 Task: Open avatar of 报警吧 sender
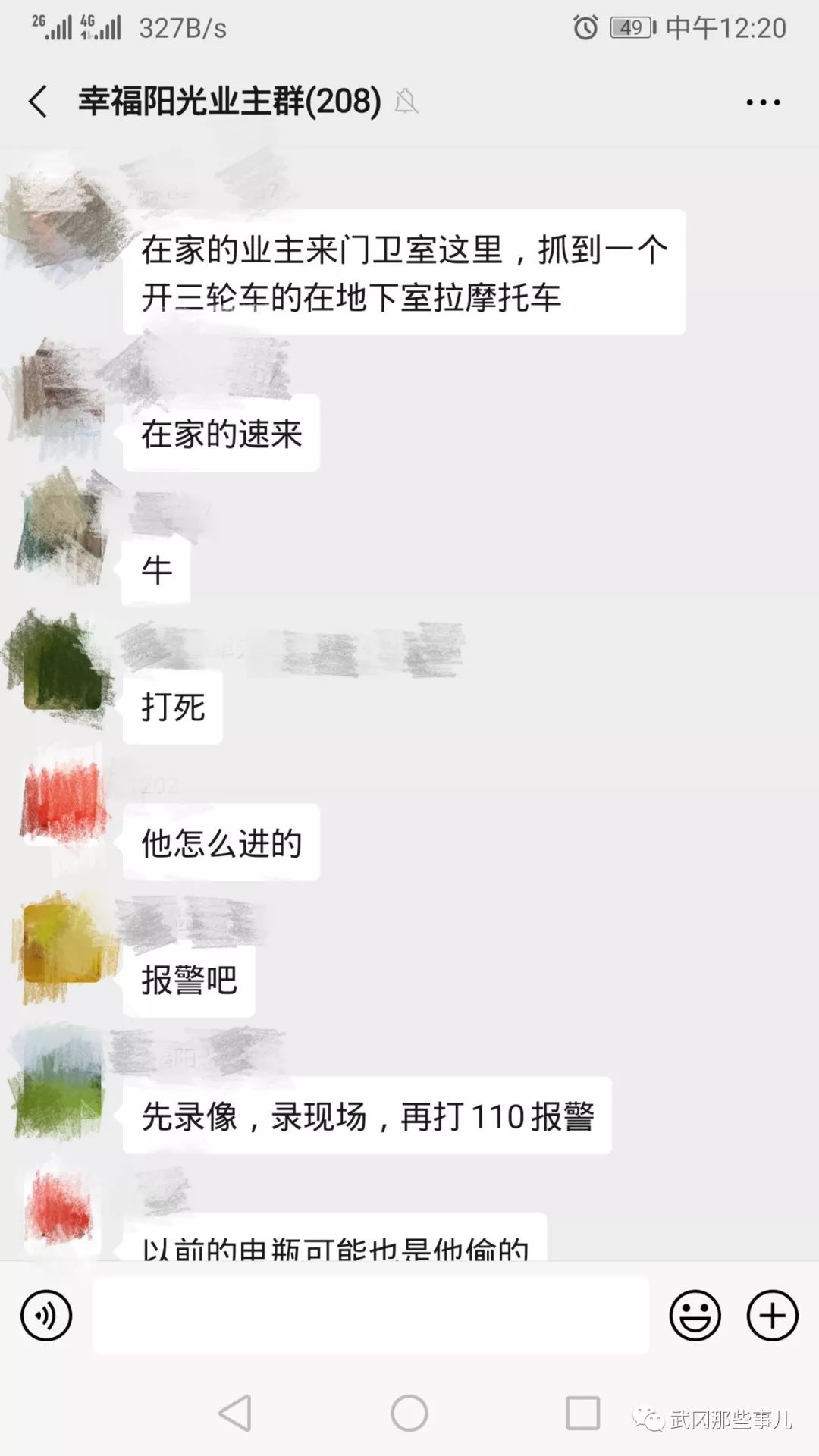pyautogui.click(x=62, y=946)
